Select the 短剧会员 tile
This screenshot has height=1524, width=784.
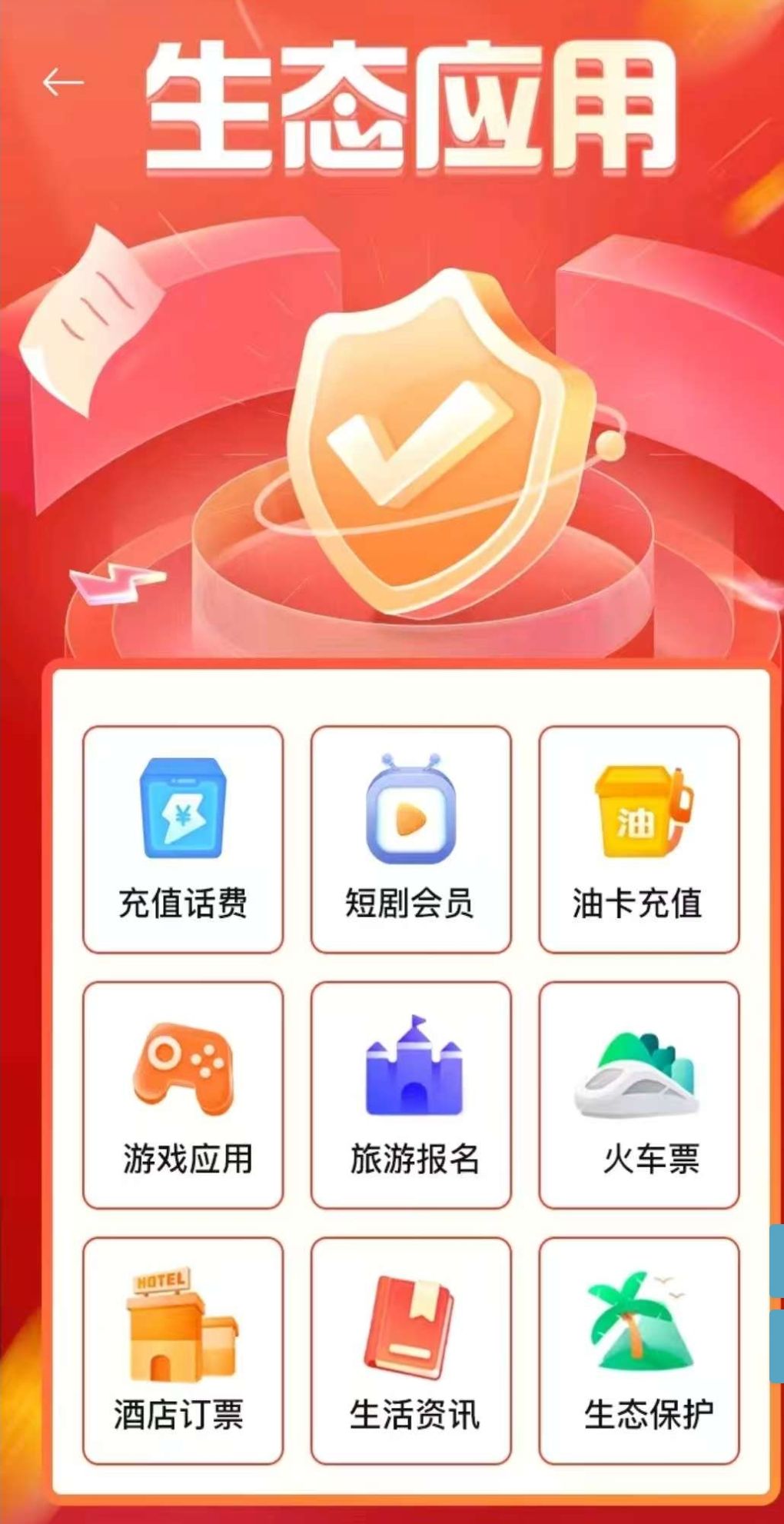[410, 839]
